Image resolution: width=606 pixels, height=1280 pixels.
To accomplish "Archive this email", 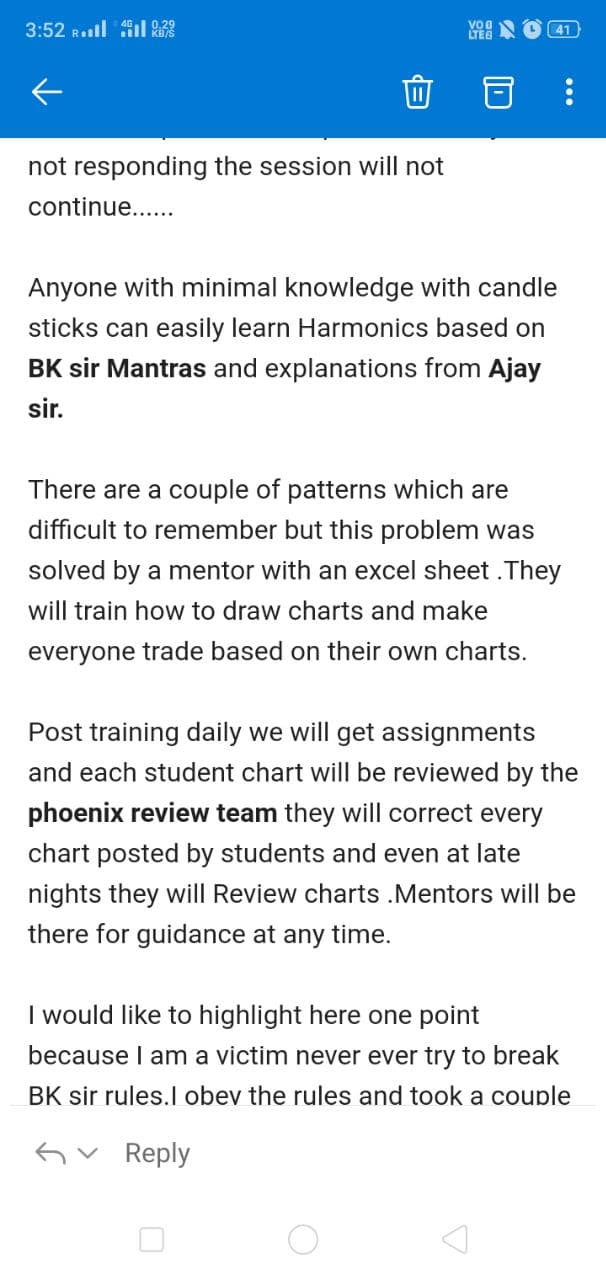I will pos(495,93).
